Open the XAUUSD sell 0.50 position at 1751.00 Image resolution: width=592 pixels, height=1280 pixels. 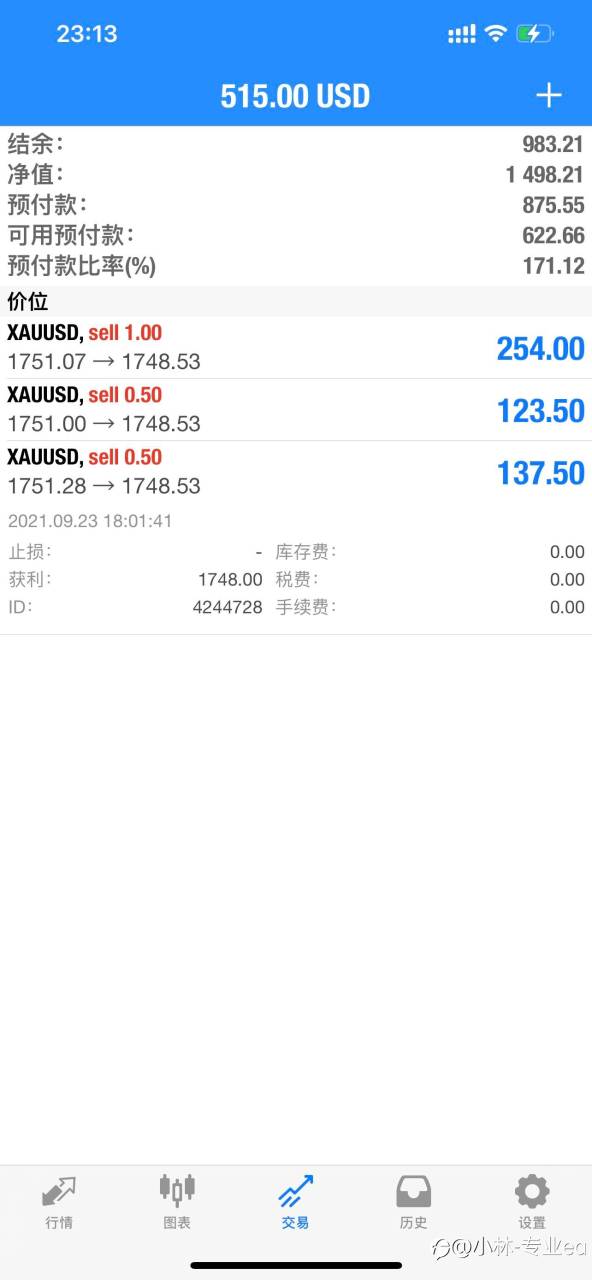pyautogui.click(x=296, y=410)
